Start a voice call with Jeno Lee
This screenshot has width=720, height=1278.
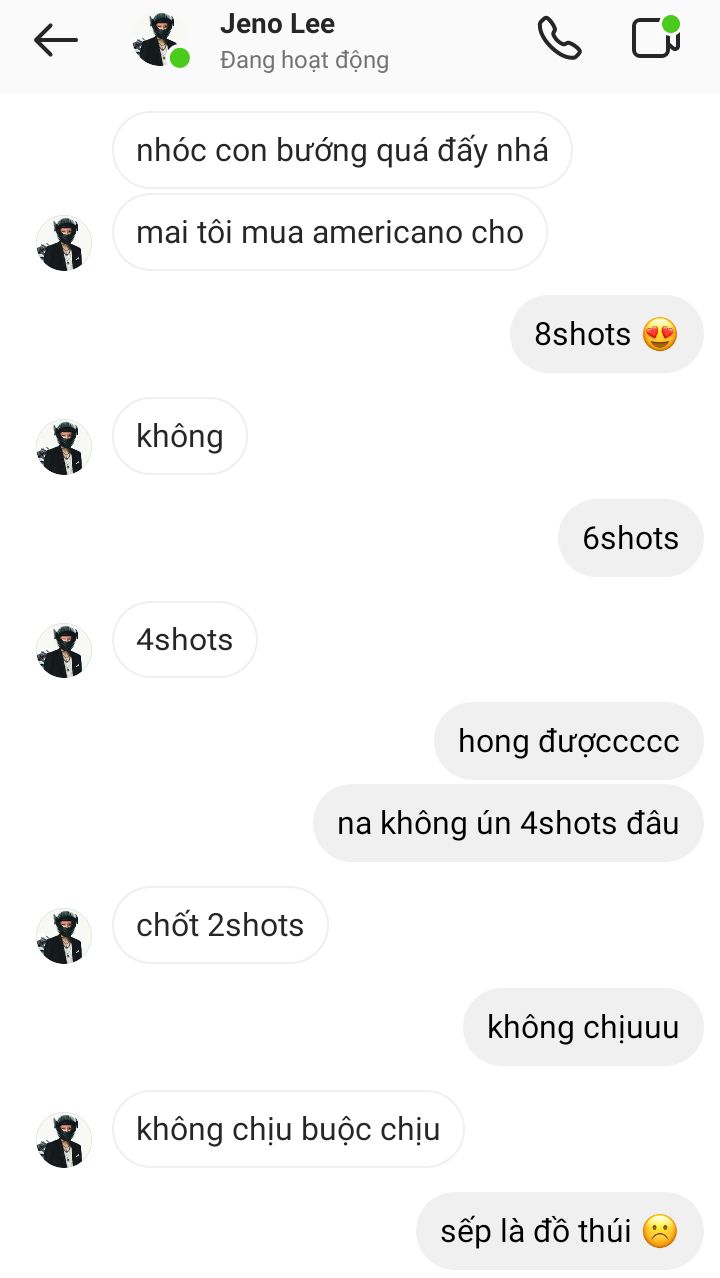click(559, 40)
